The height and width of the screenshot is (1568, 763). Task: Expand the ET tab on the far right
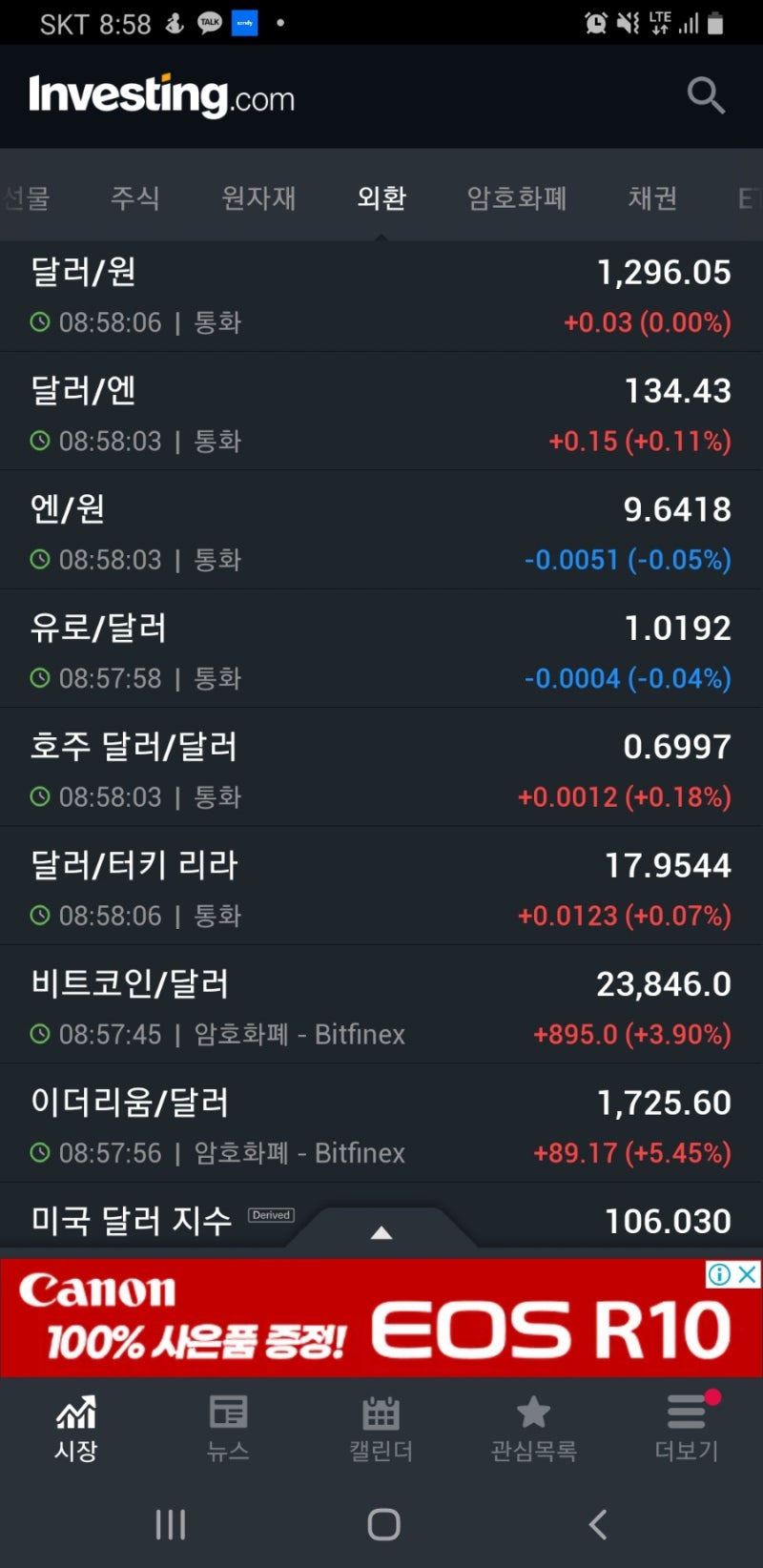[752, 198]
